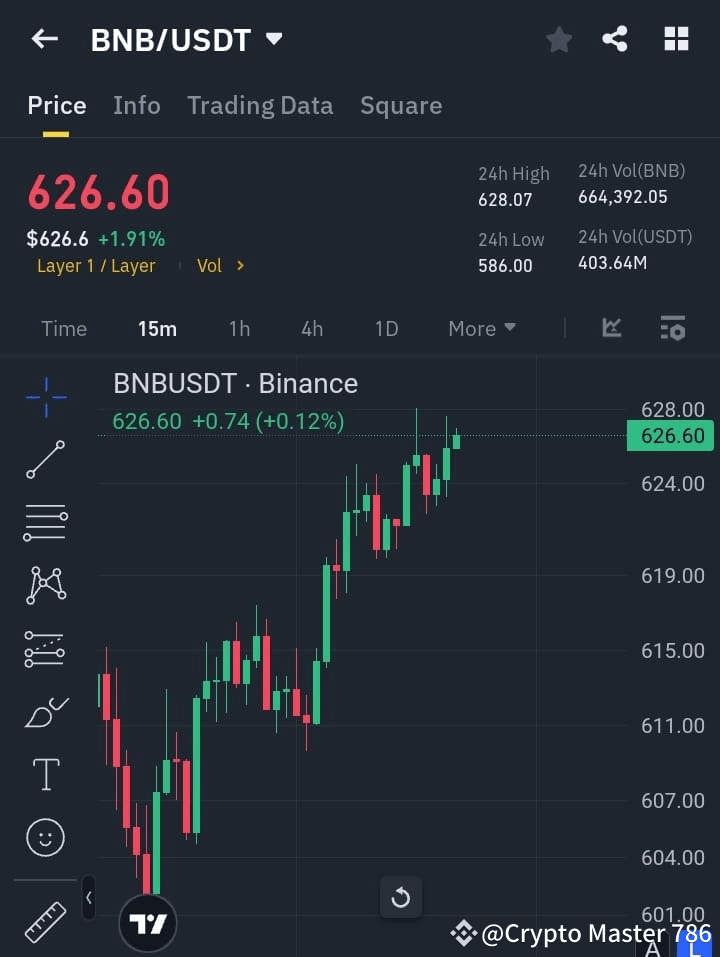Collapse the drawing toolbar with the chevron
This screenshot has width=720, height=957.
[88, 898]
